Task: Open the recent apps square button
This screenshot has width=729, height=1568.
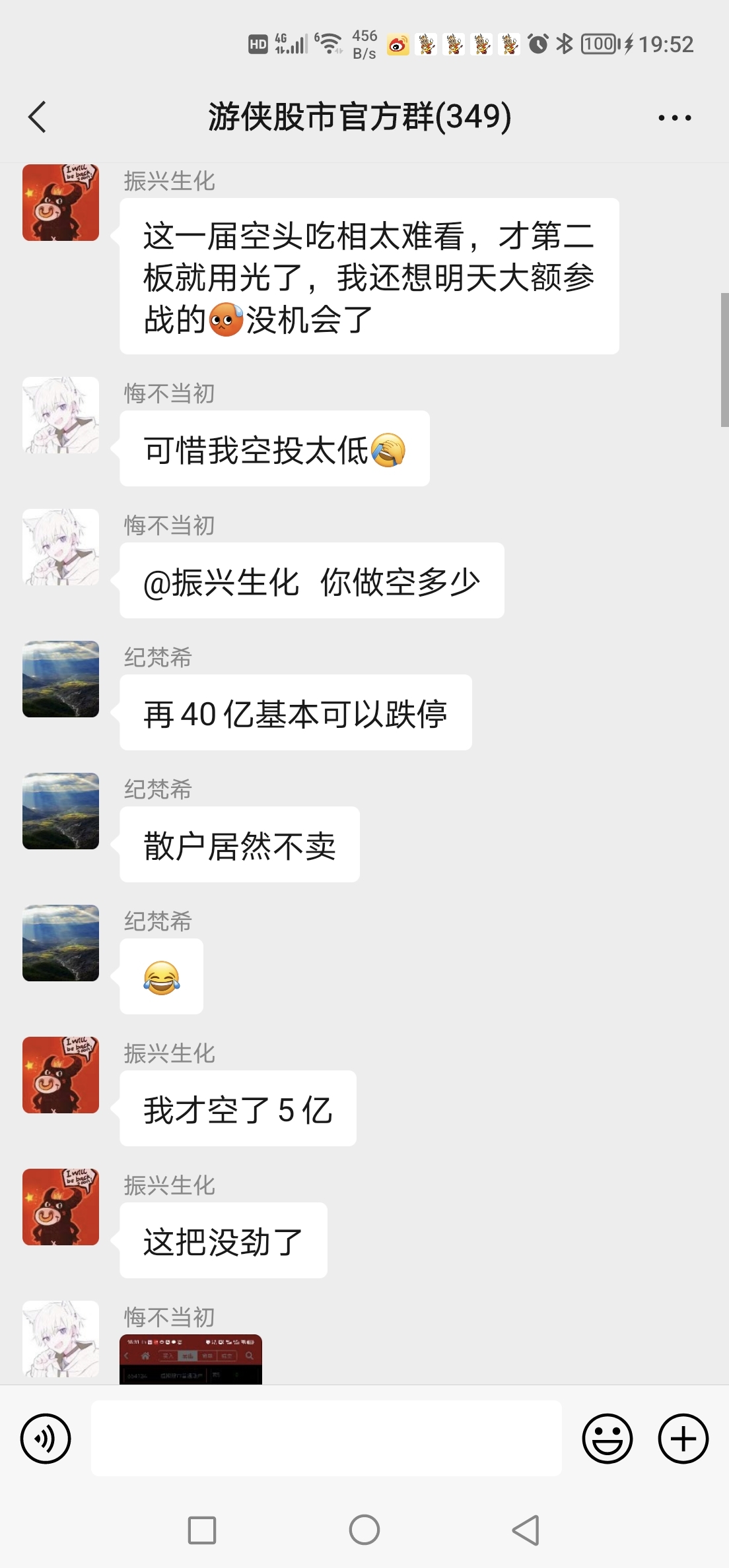Action: [202, 1530]
